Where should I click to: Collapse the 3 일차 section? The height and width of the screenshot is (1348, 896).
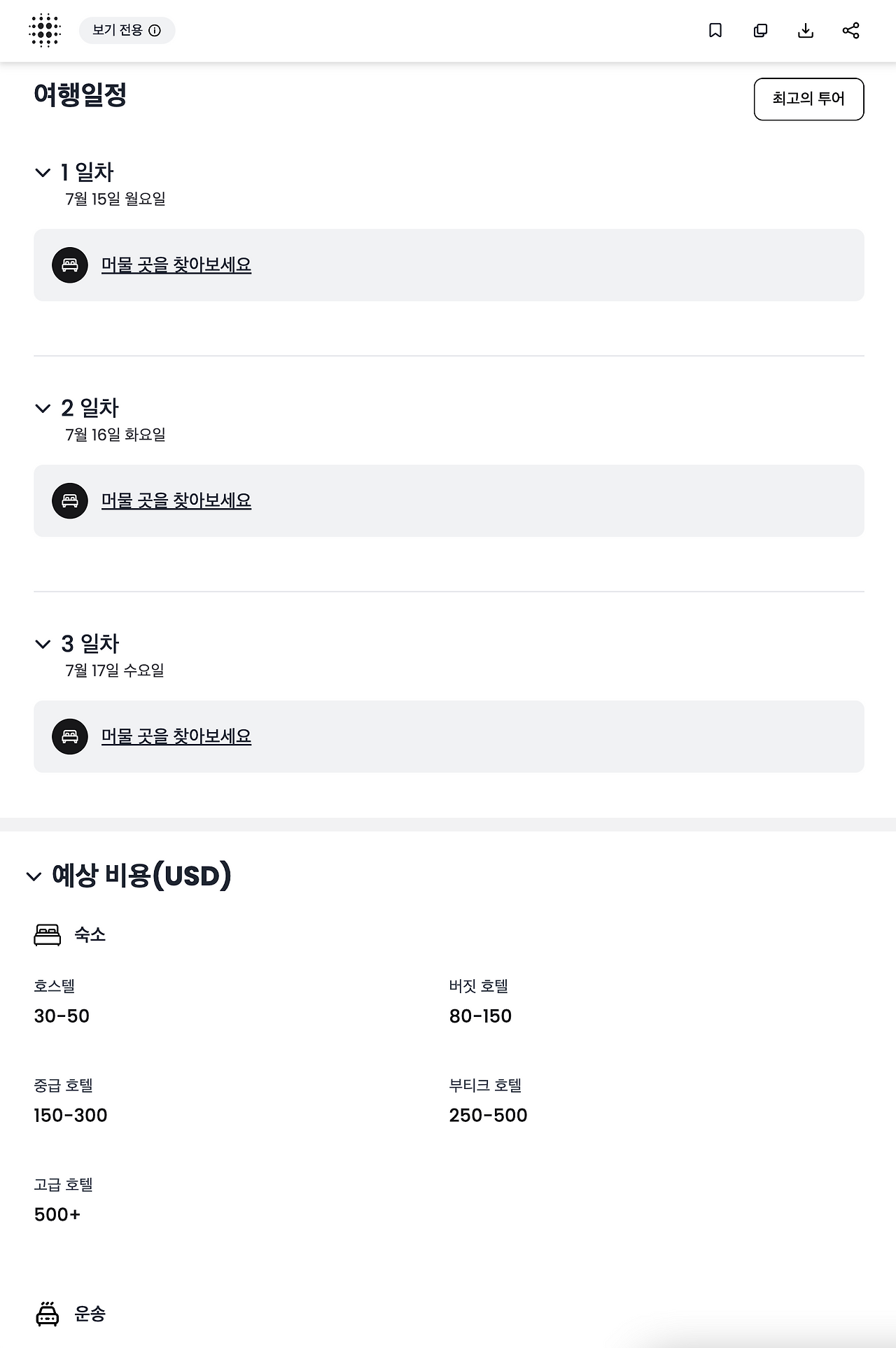41,643
